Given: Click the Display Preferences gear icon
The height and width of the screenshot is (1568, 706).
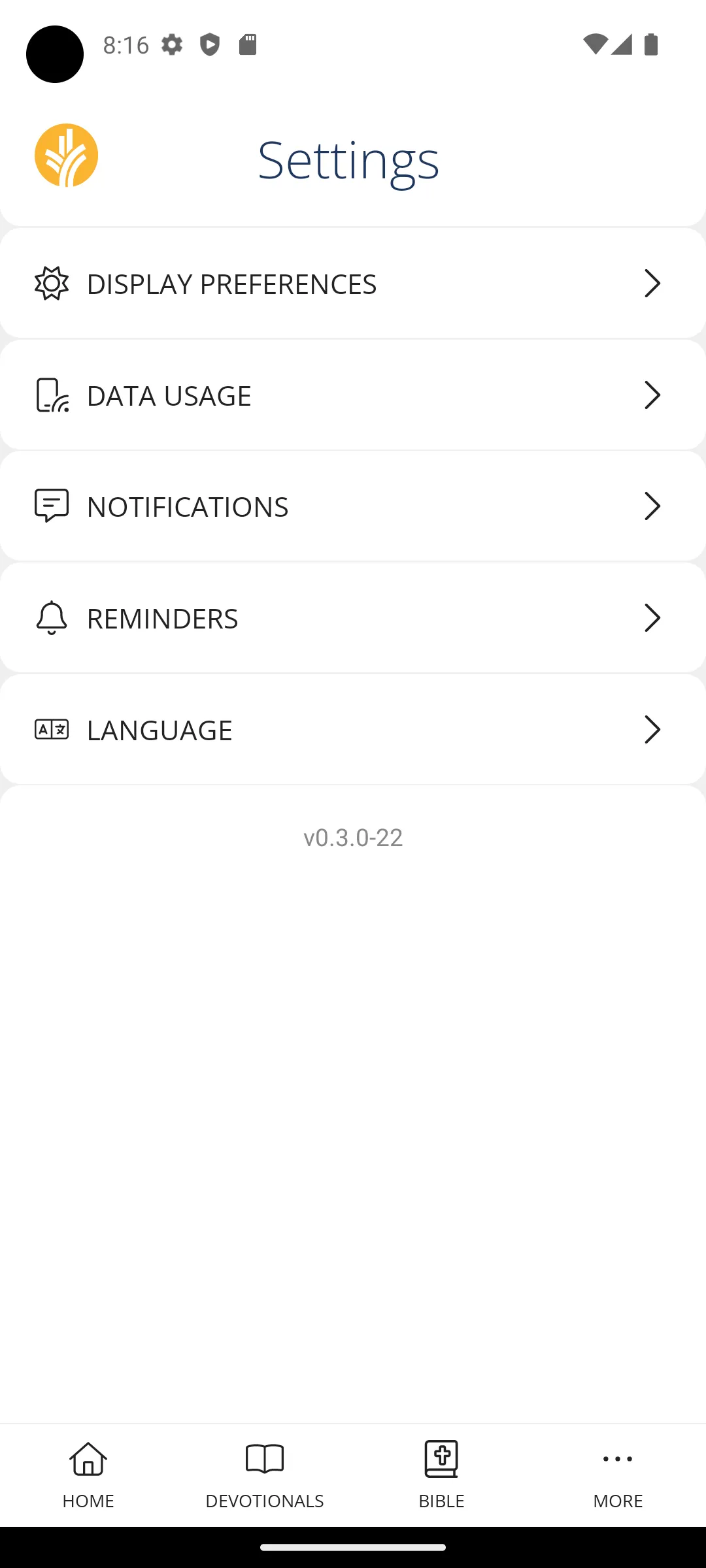Looking at the screenshot, I should 53,283.
